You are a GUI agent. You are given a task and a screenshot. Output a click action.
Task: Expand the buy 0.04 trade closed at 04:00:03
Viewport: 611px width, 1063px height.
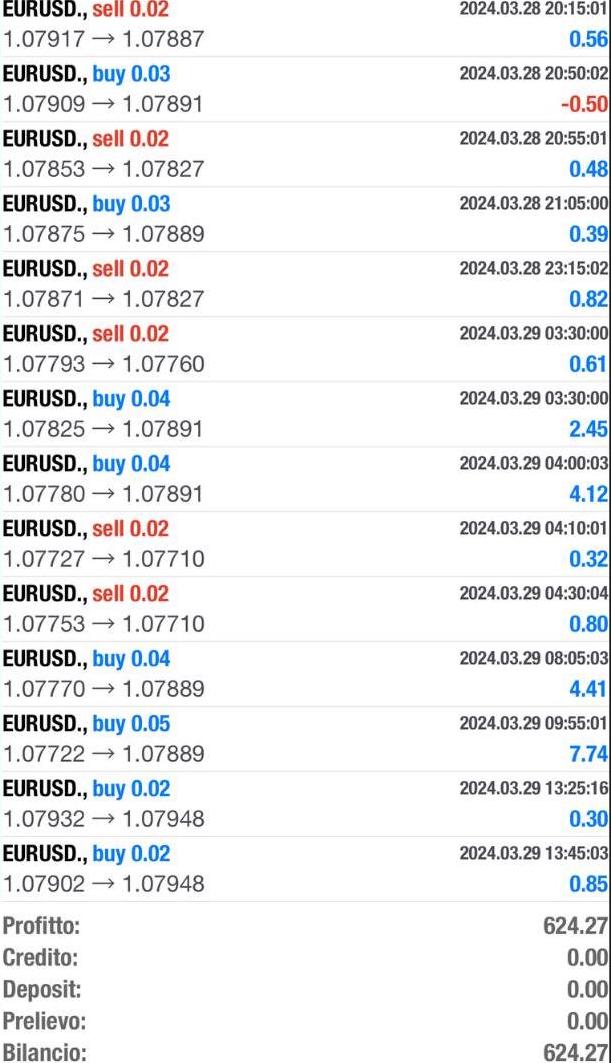(305, 480)
